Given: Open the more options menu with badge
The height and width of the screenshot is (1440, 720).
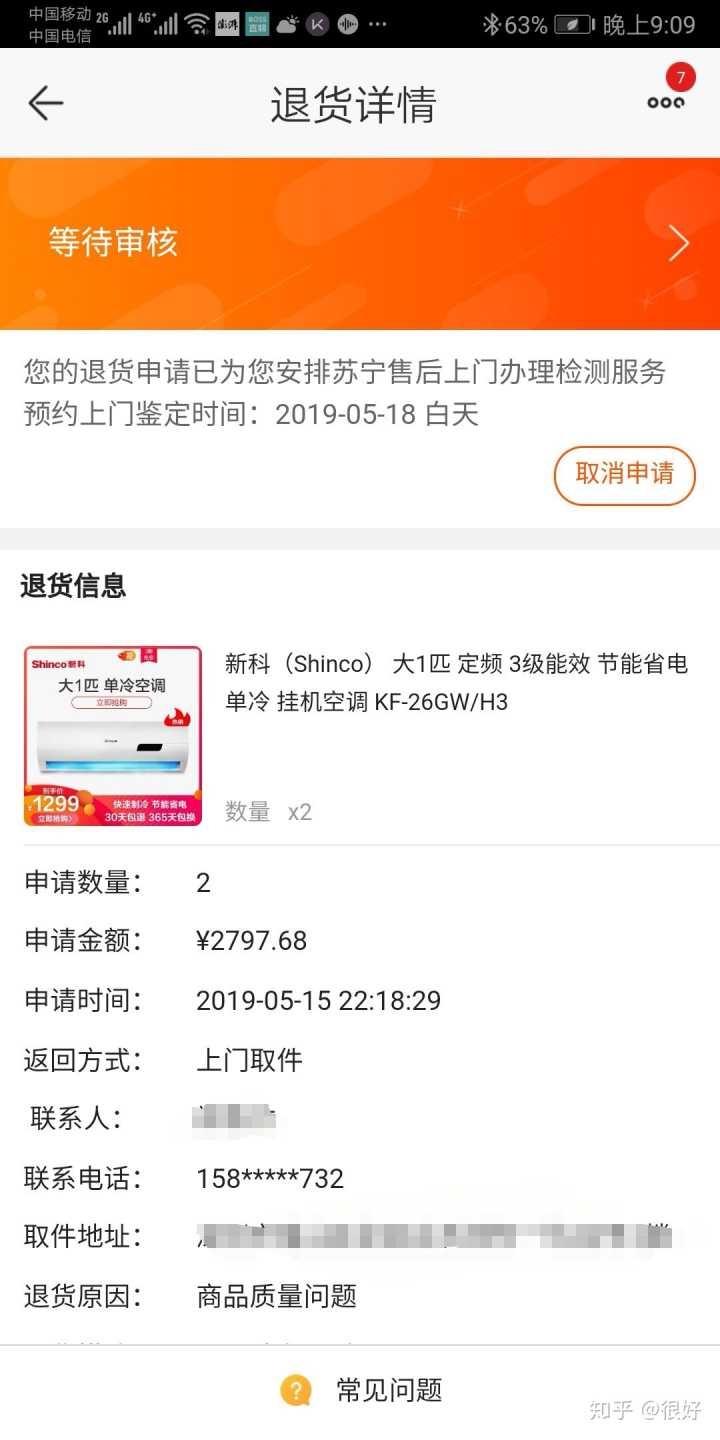Looking at the screenshot, I should 666,101.
